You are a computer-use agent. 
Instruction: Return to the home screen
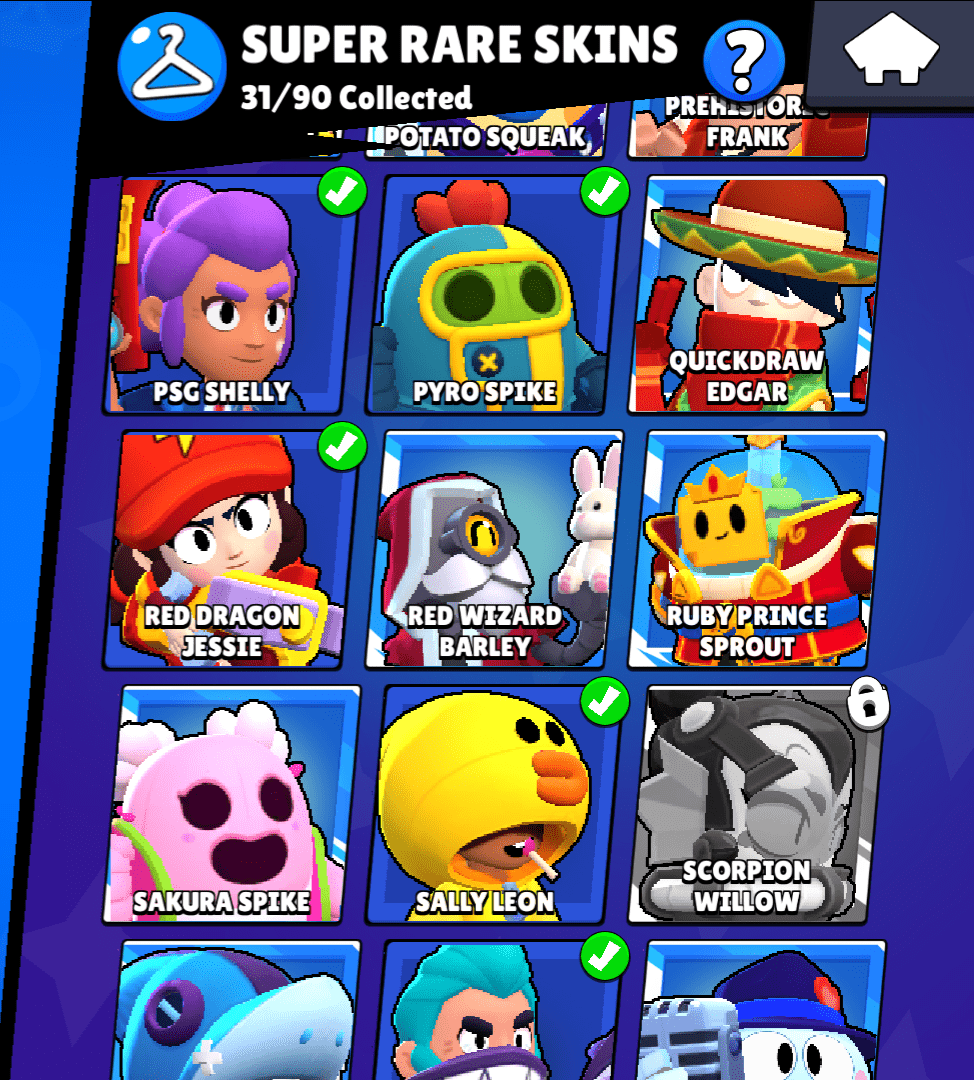point(892,51)
